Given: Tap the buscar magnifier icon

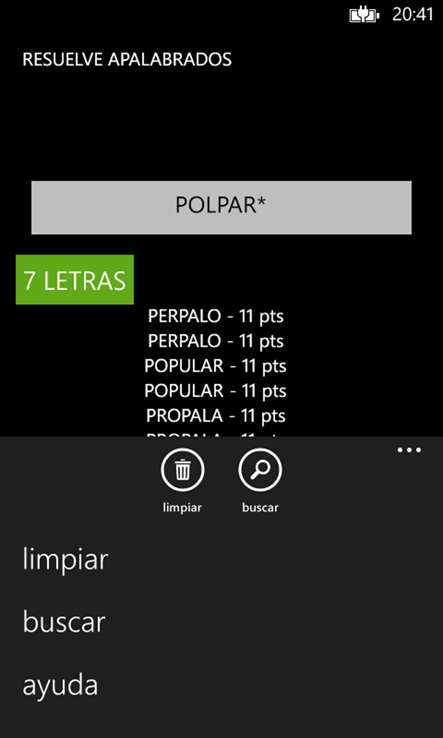Looking at the screenshot, I should (x=260, y=470).
